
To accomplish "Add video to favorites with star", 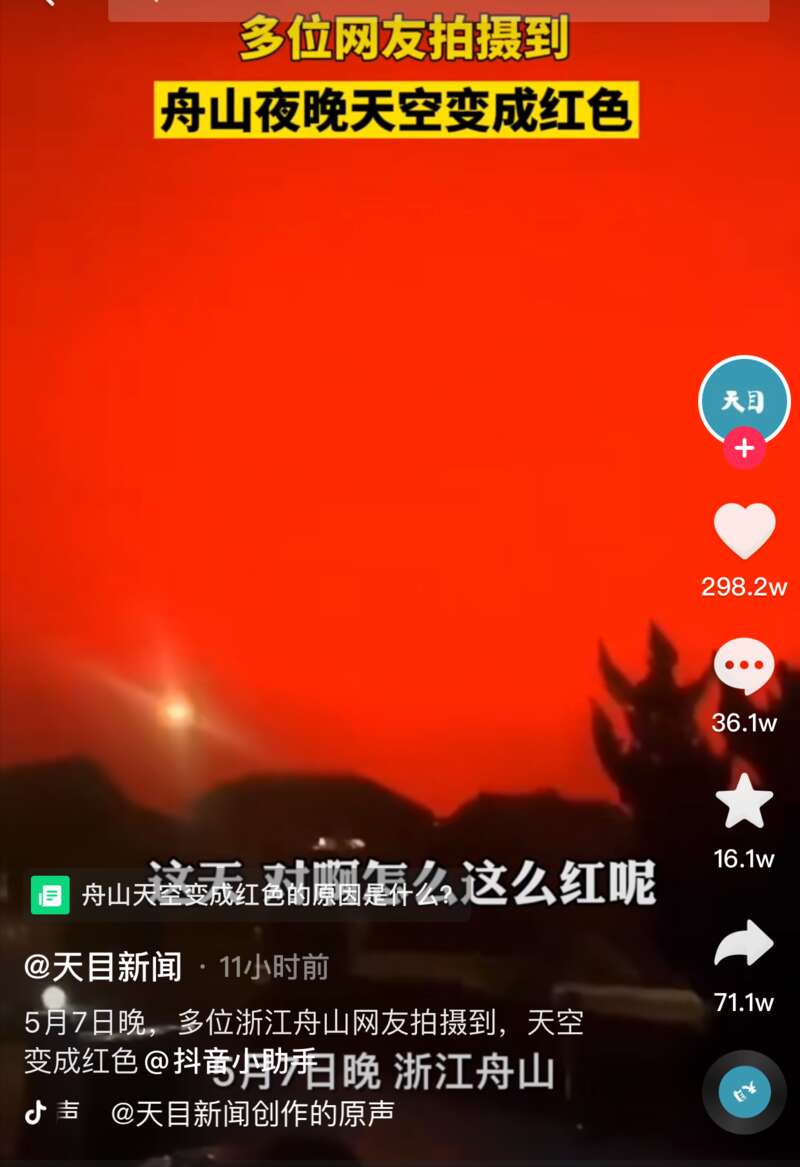I will point(744,802).
